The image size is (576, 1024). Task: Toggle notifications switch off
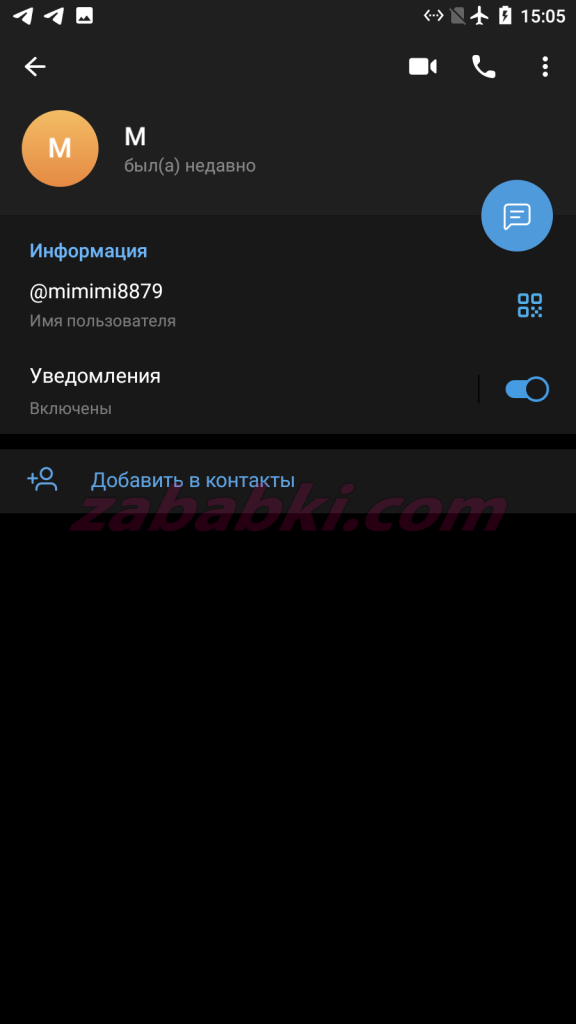pyautogui.click(x=527, y=389)
